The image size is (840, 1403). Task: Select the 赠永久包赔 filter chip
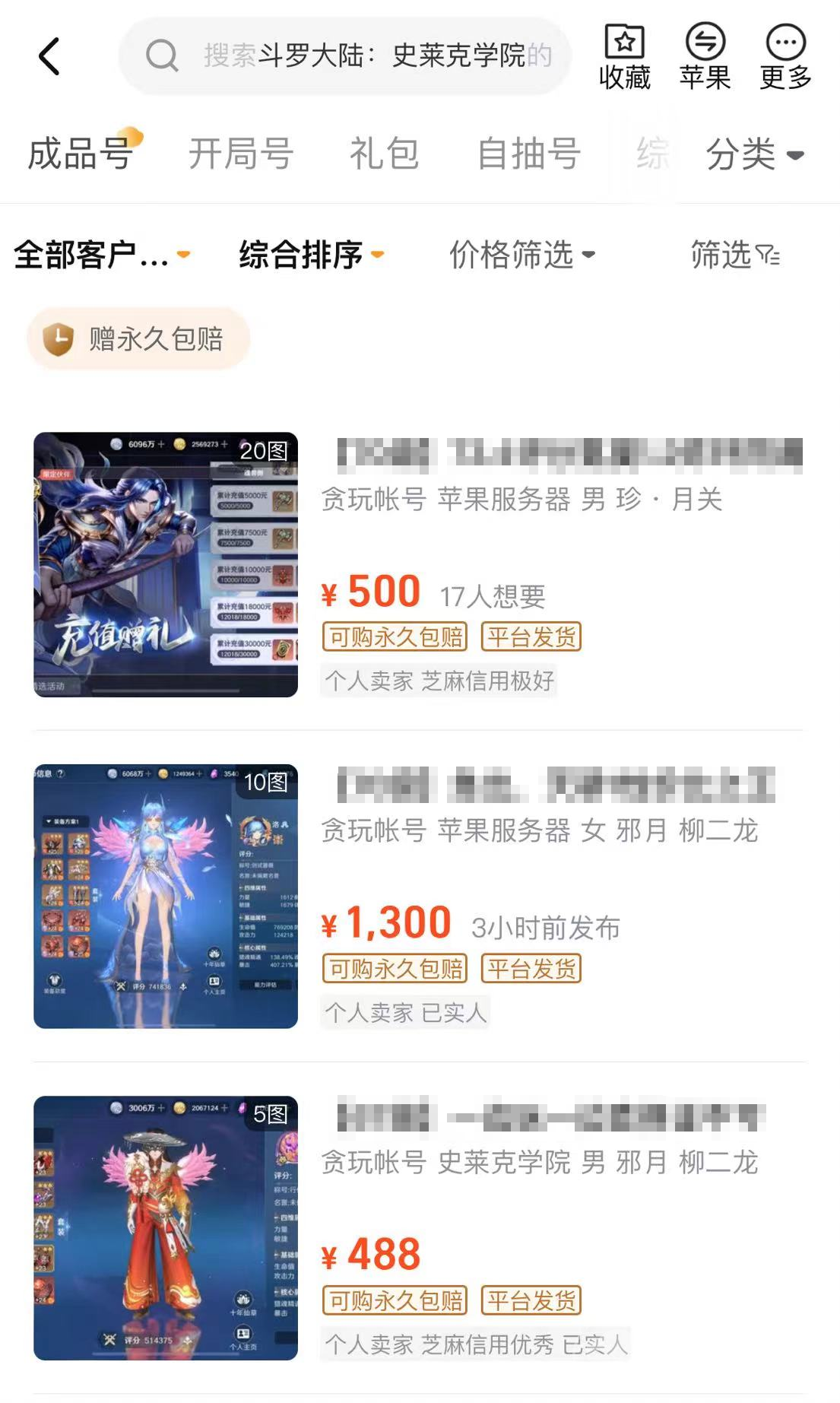(139, 339)
